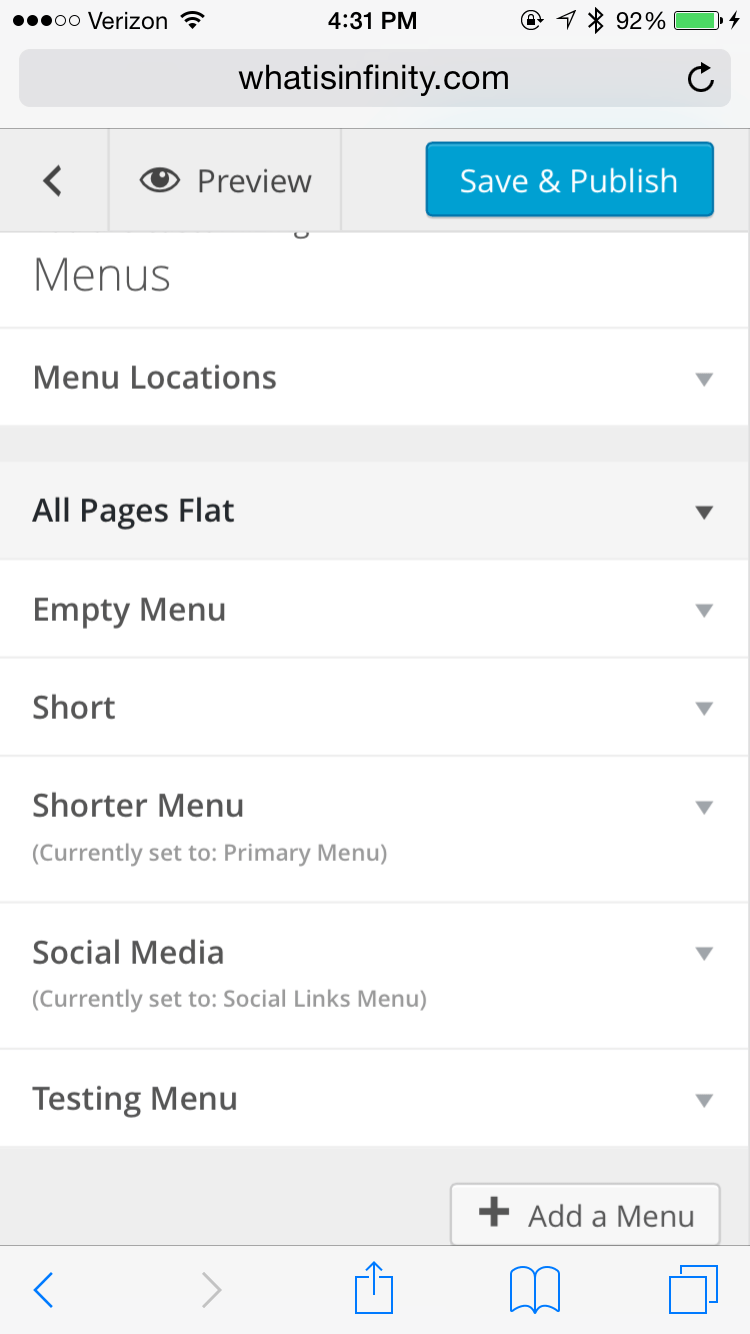
Task: Tap the back chevron to exit Menus
Action: point(52,180)
